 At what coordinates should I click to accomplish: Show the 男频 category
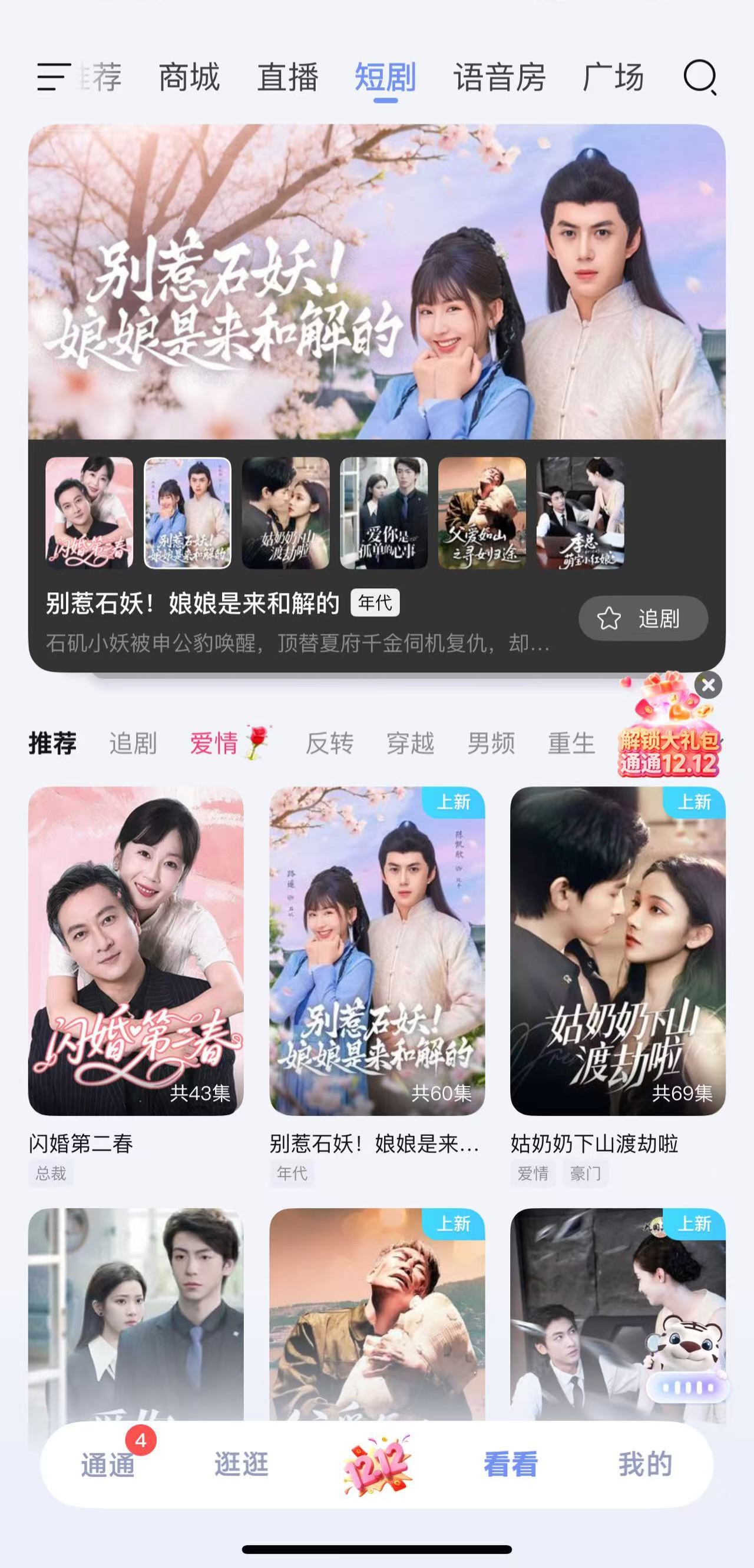pyautogui.click(x=491, y=743)
